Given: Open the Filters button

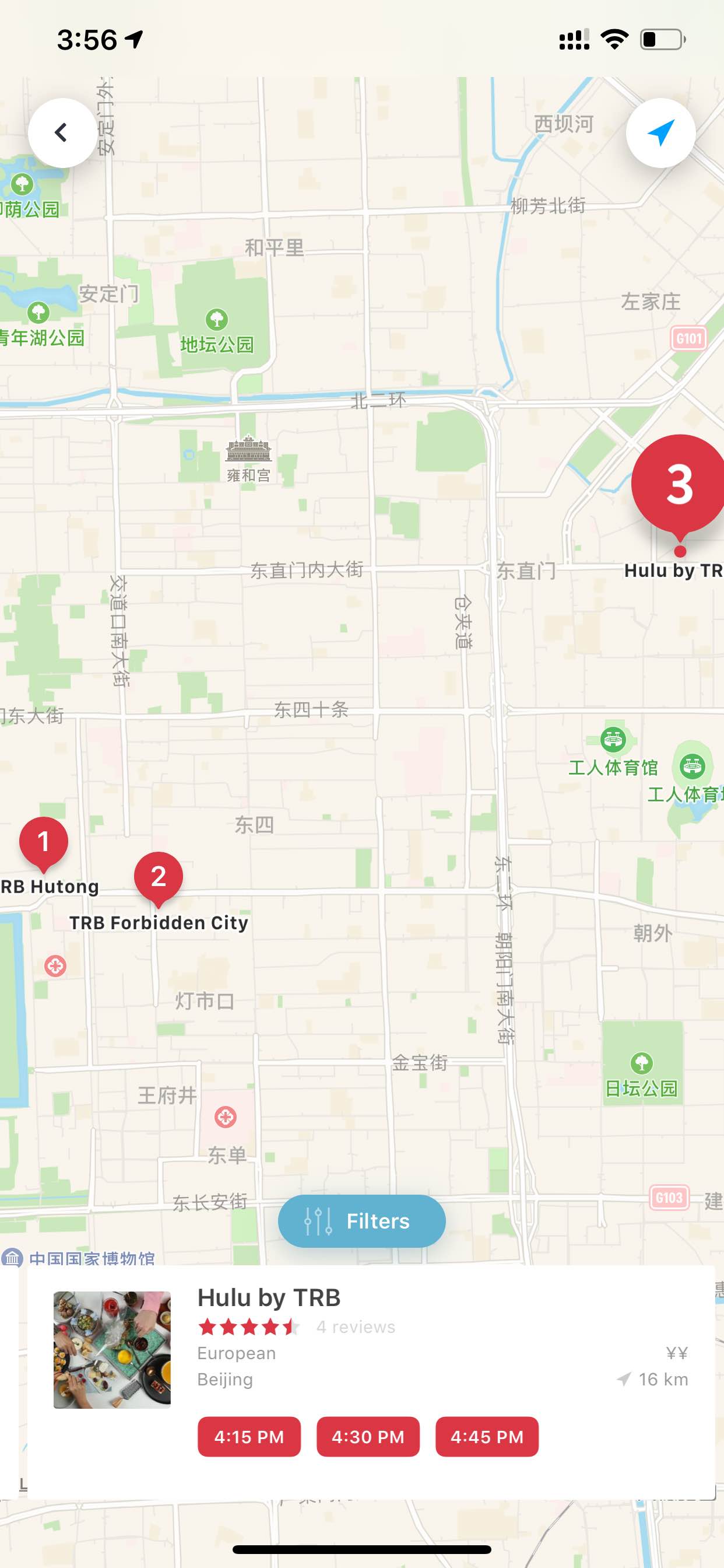Looking at the screenshot, I should pyautogui.click(x=361, y=1221).
